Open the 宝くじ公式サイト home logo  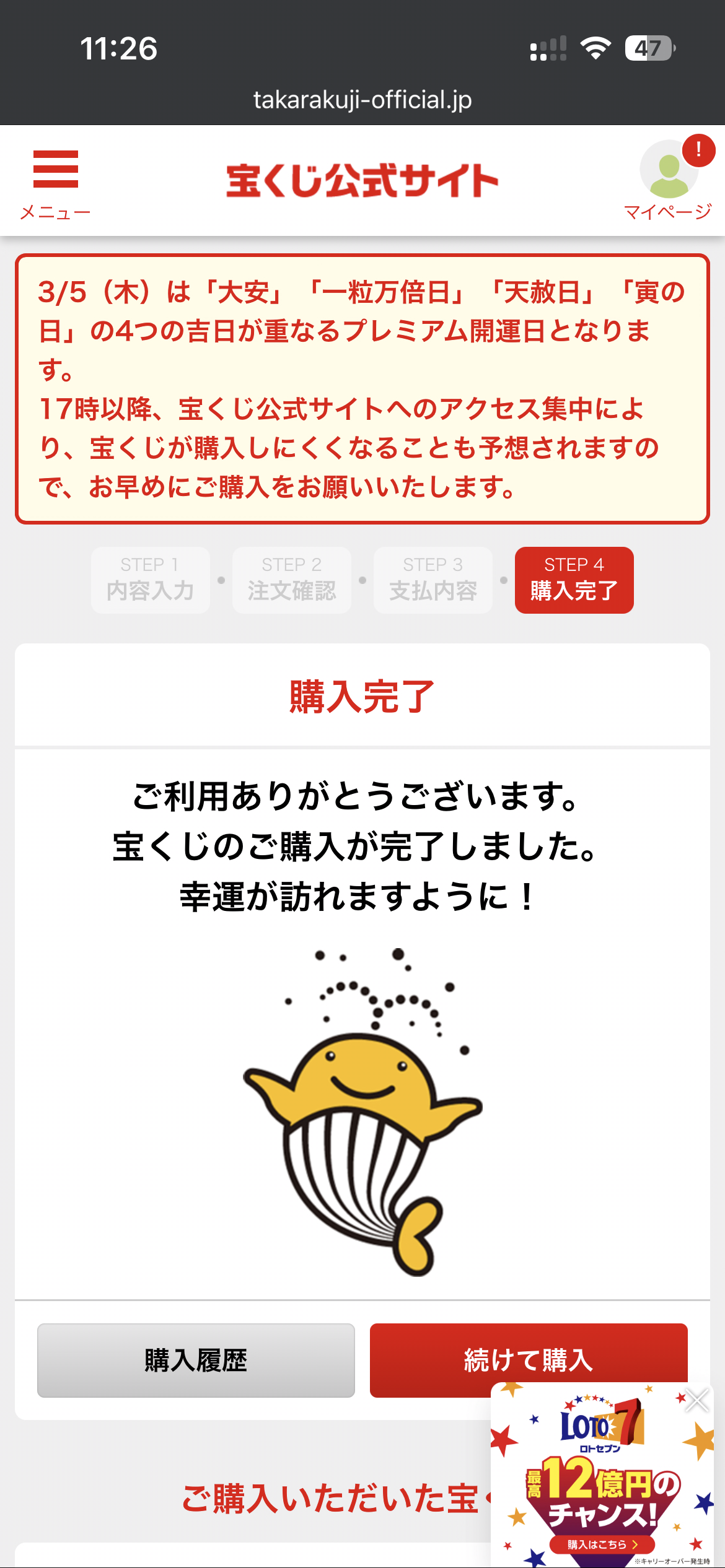(x=362, y=181)
